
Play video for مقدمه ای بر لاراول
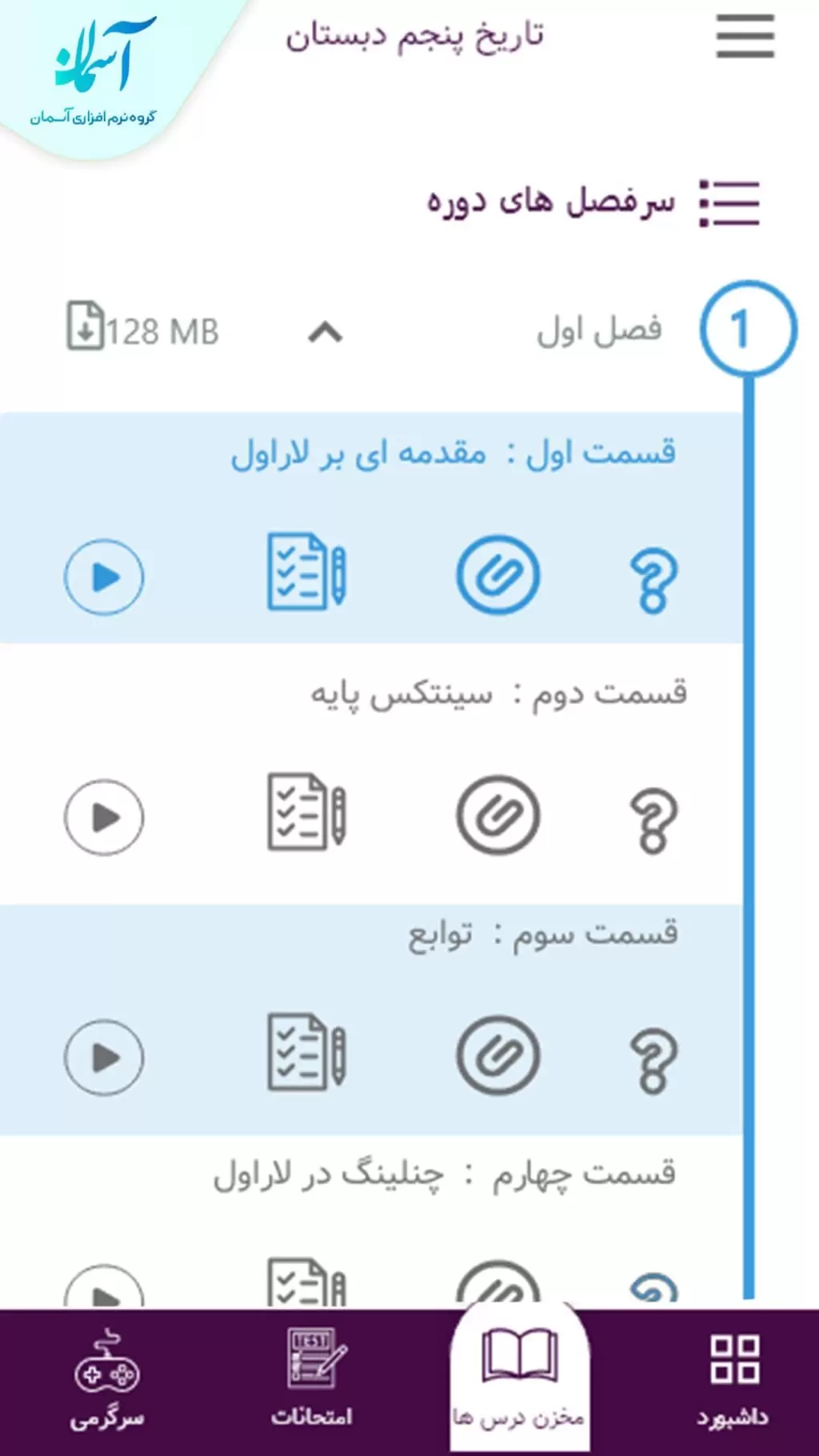click(104, 577)
